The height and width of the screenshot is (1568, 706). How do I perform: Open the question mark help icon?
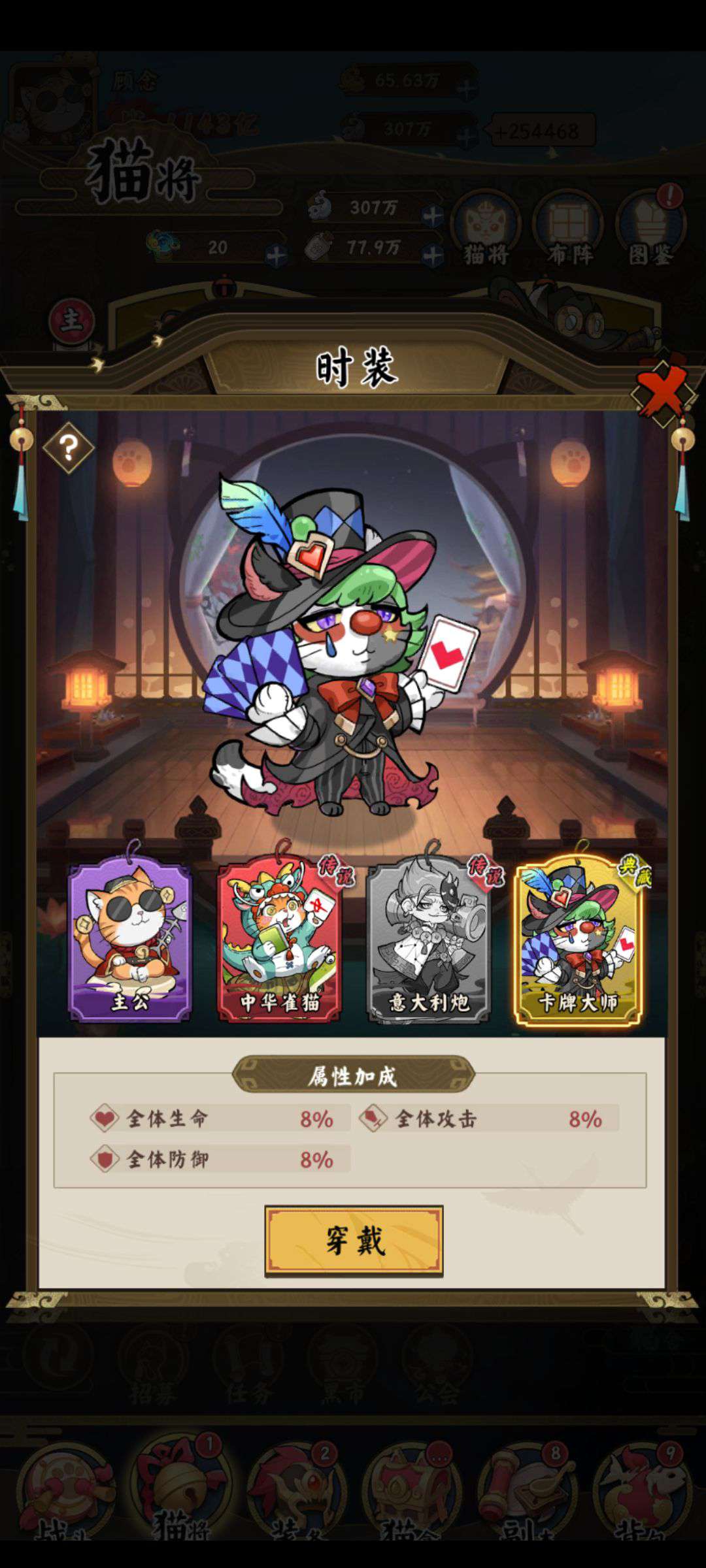point(68,448)
